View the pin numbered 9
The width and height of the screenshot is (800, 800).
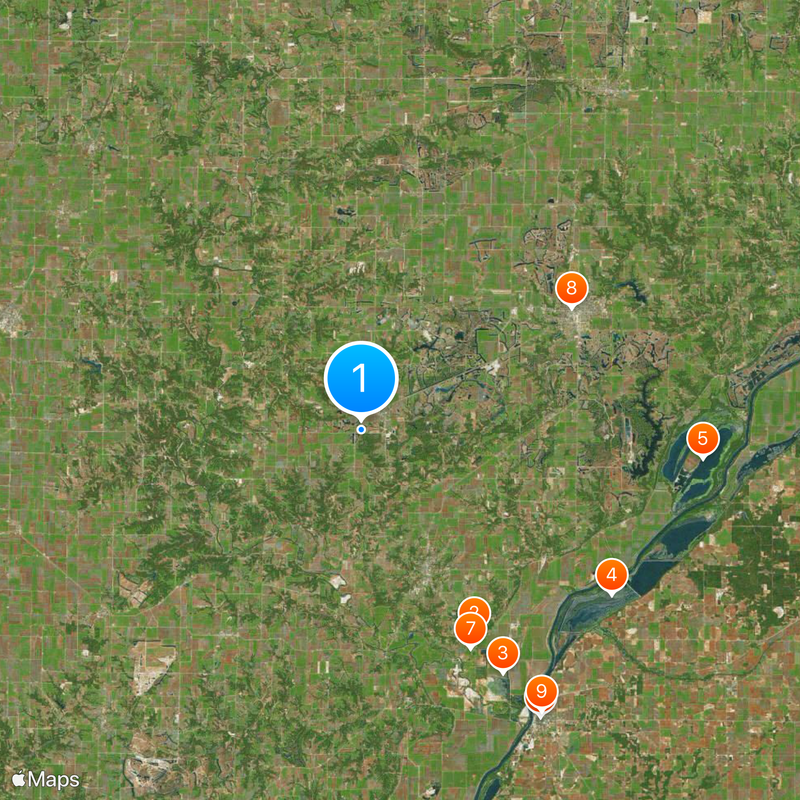click(541, 691)
